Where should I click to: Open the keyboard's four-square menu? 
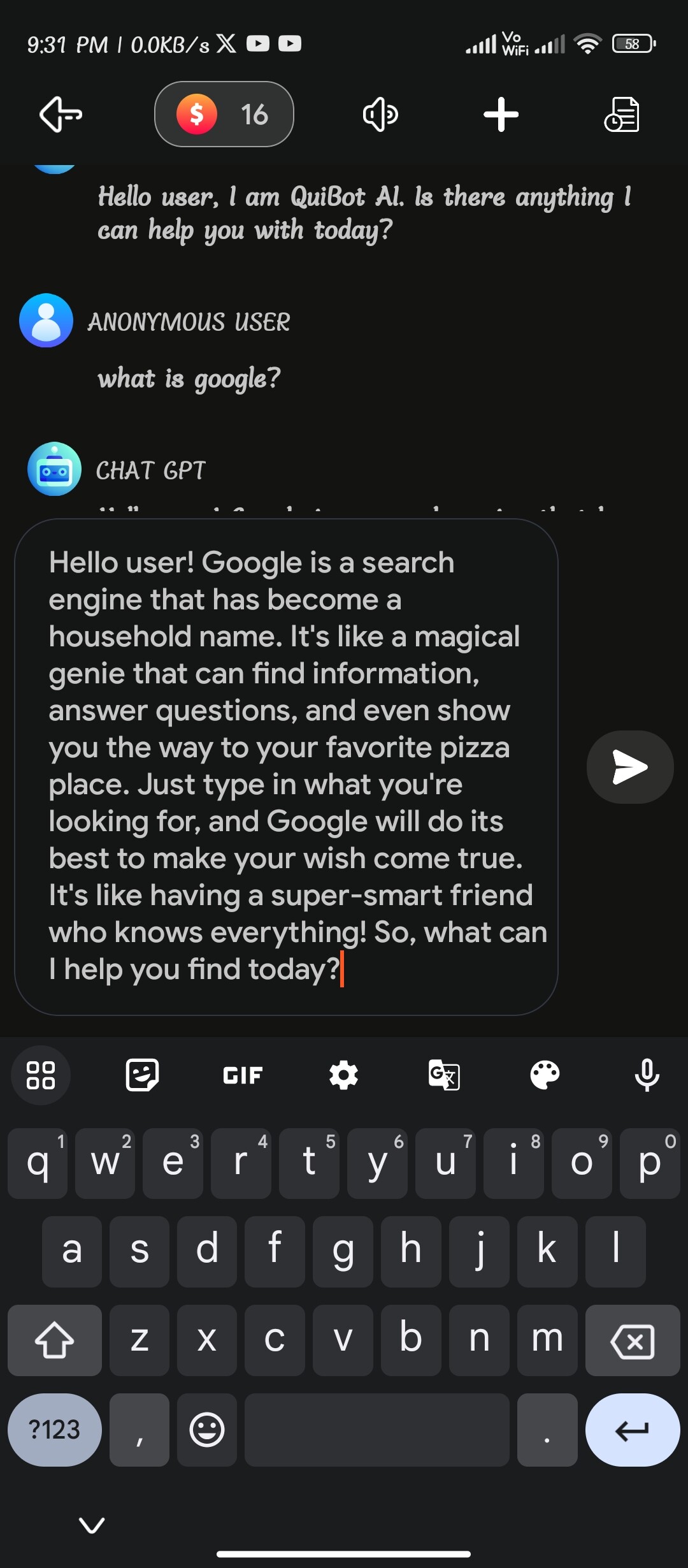point(41,1075)
